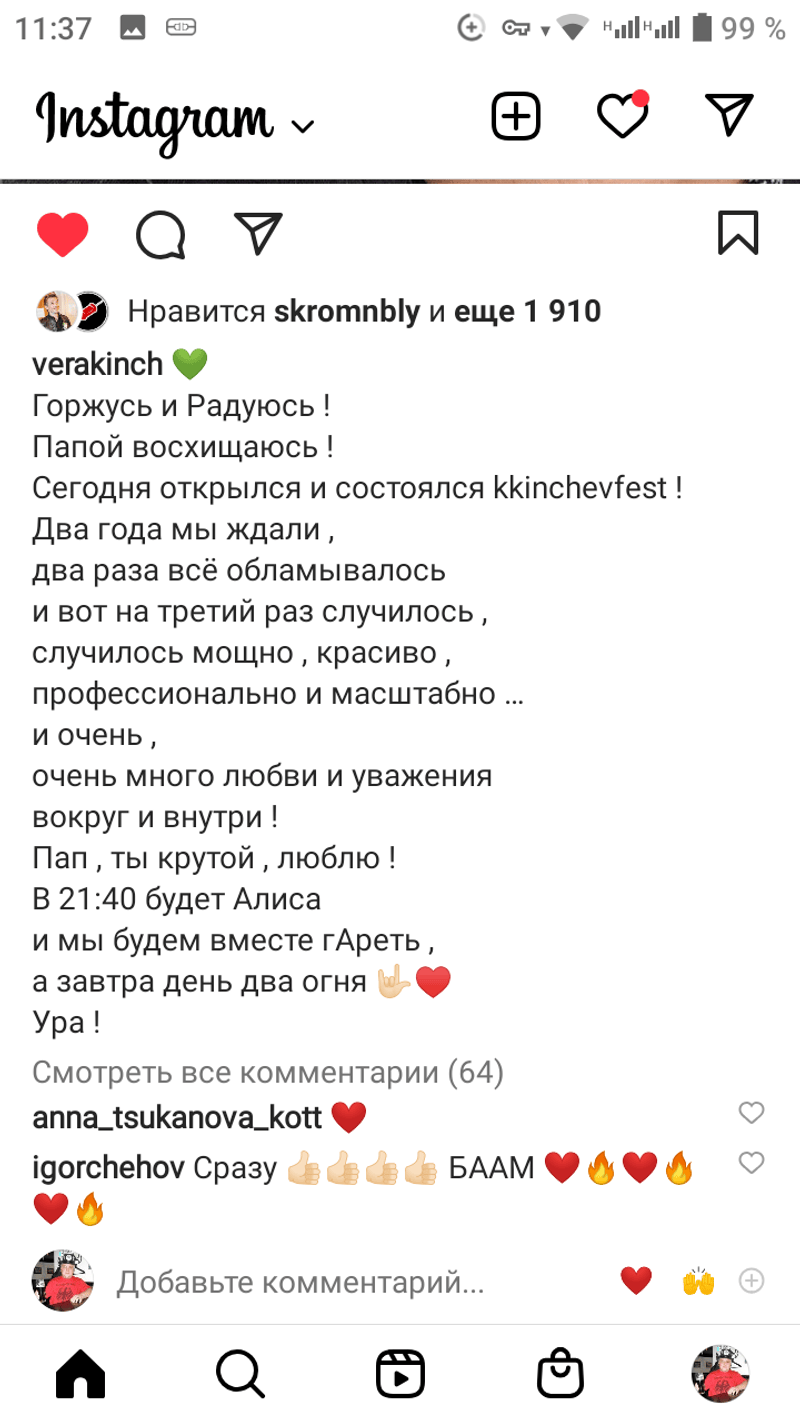Expand the Instagram feed dropdown
This screenshot has height=1422, width=800.
tap(302, 126)
